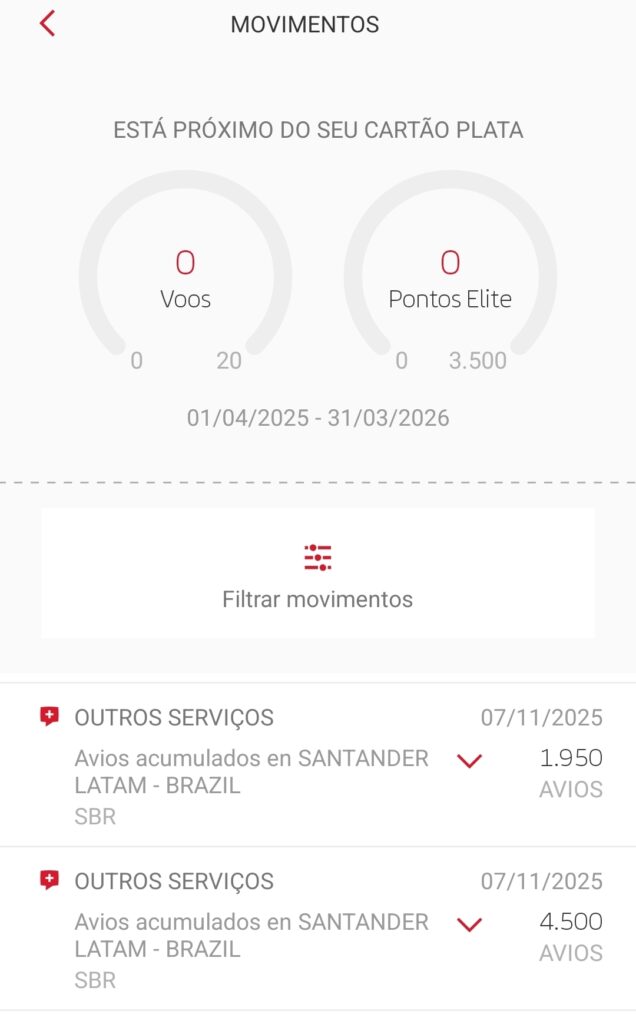Go back using the red arrow
The height and width of the screenshot is (1024, 636).
tap(47, 24)
